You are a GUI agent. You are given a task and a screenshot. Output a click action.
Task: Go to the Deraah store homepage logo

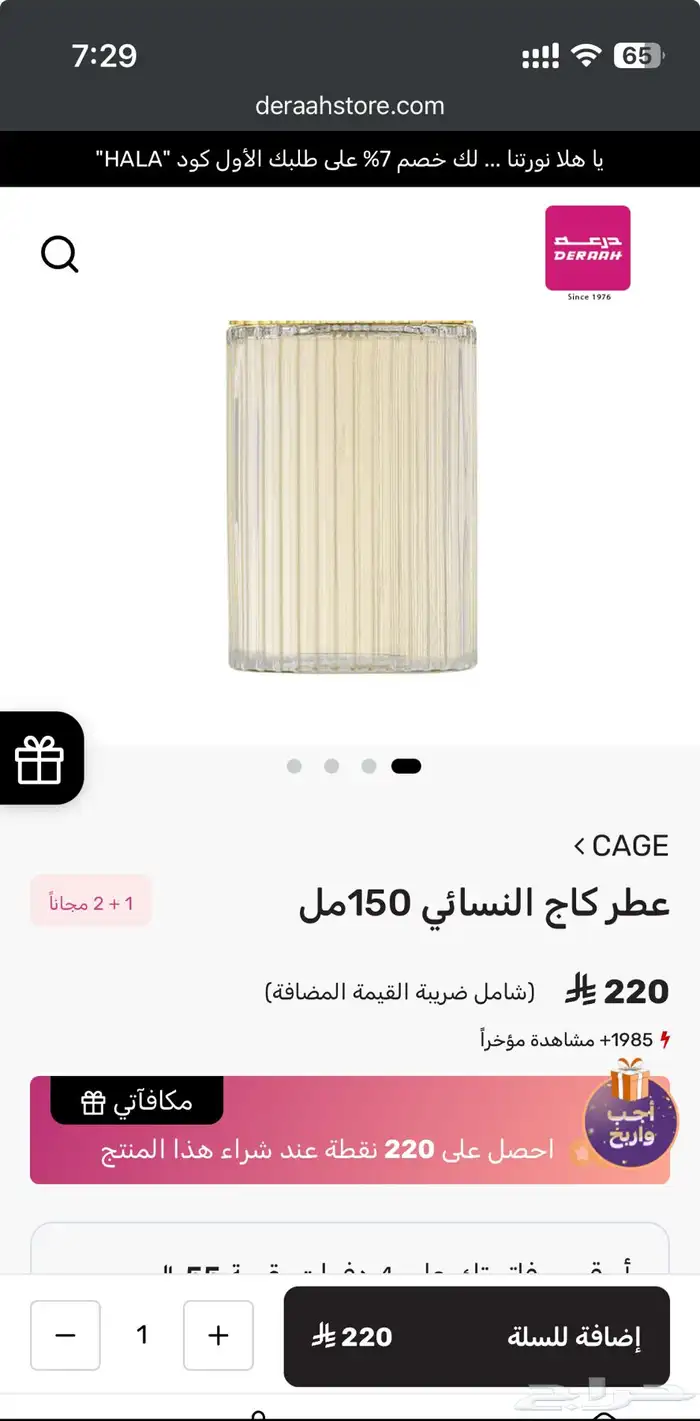pyautogui.click(x=587, y=249)
